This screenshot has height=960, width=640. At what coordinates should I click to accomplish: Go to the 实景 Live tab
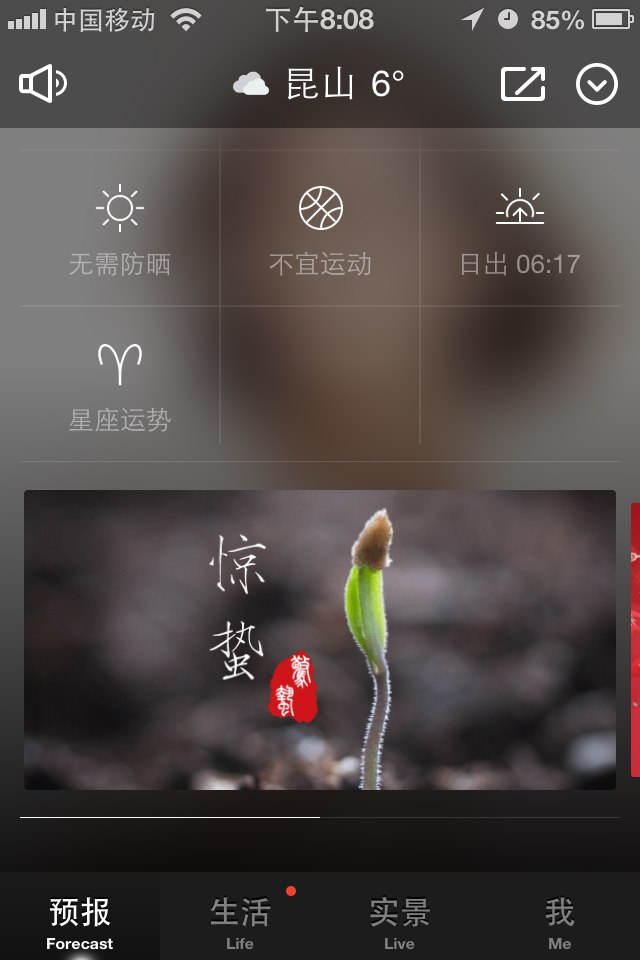tap(400, 922)
